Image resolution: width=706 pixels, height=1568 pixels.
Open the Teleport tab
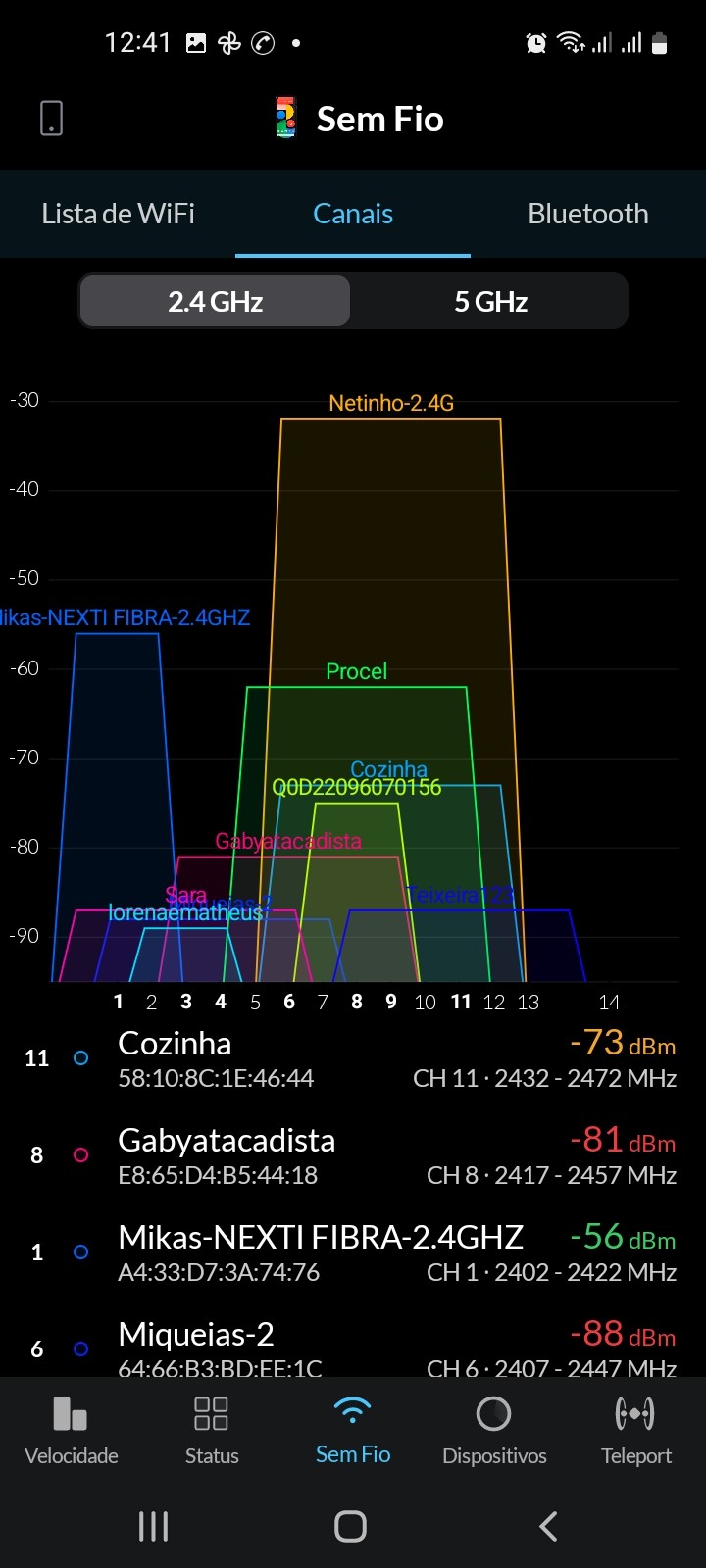[635, 1431]
